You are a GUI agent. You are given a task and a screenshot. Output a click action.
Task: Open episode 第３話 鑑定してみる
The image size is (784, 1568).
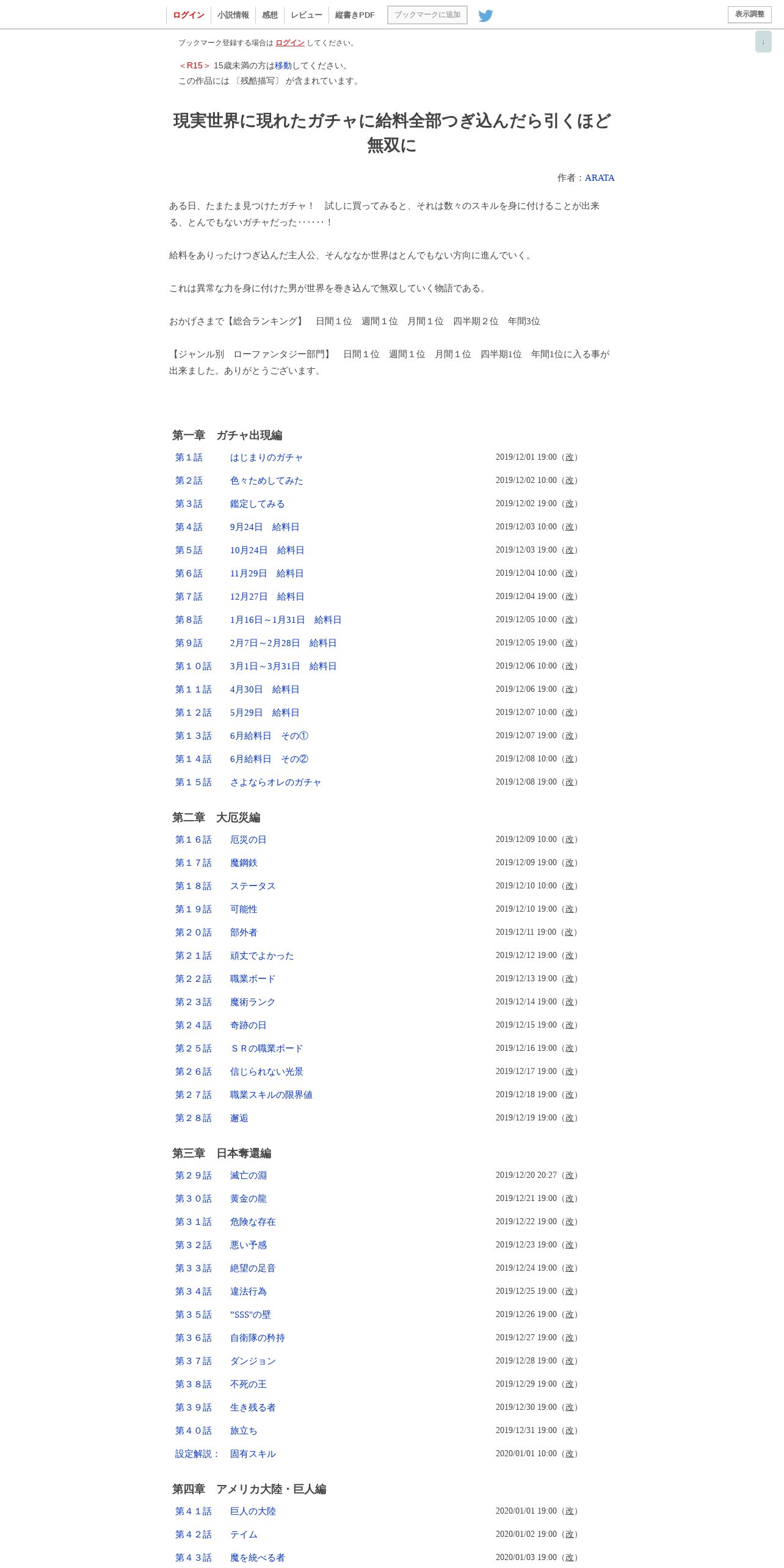point(230,504)
